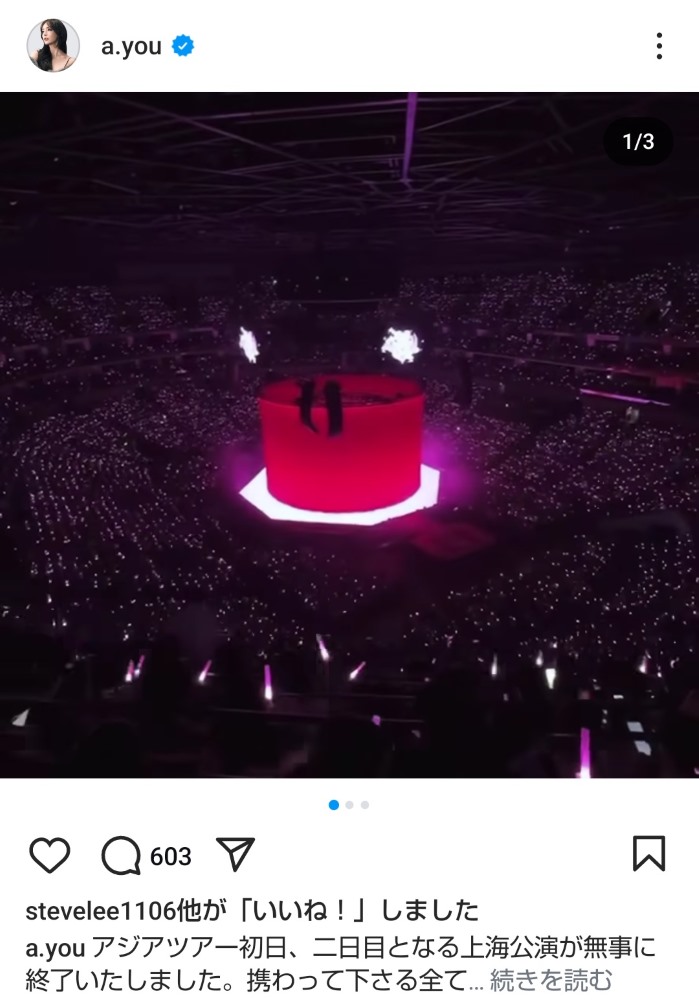Viewport: 699px width, 1000px height.
Task: Bookmark this post
Action: tap(649, 854)
